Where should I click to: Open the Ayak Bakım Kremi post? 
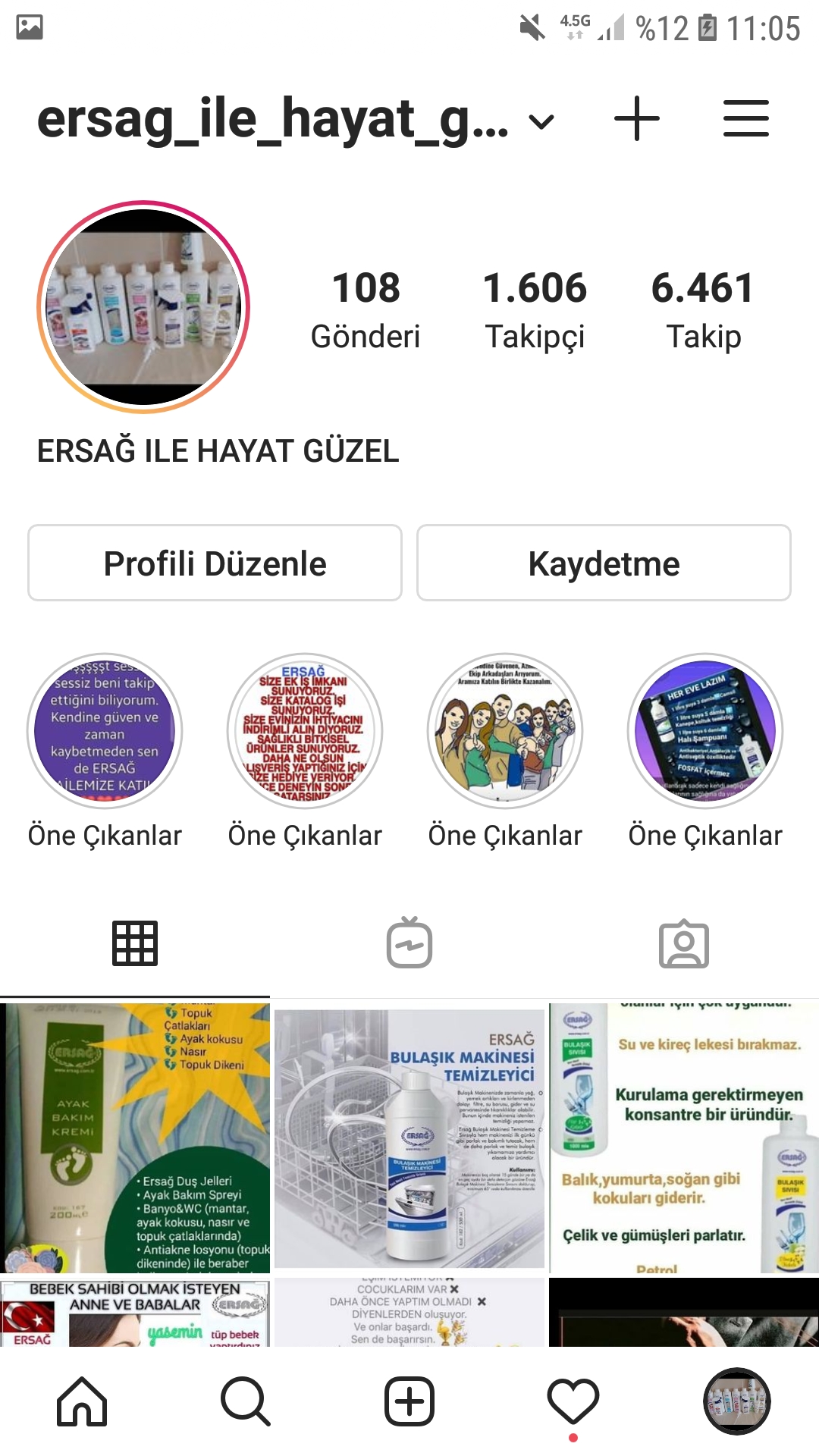(x=135, y=1137)
